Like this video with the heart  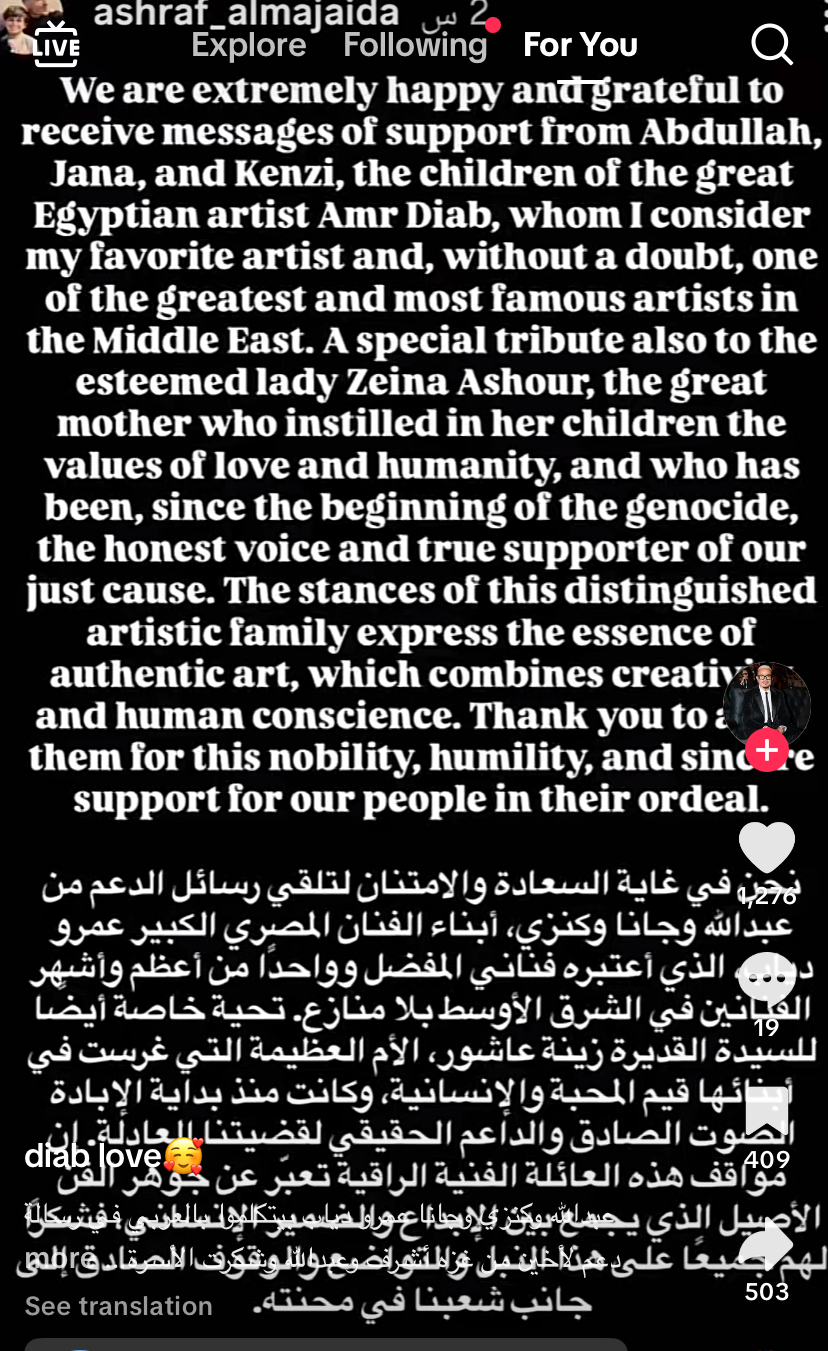[766, 848]
